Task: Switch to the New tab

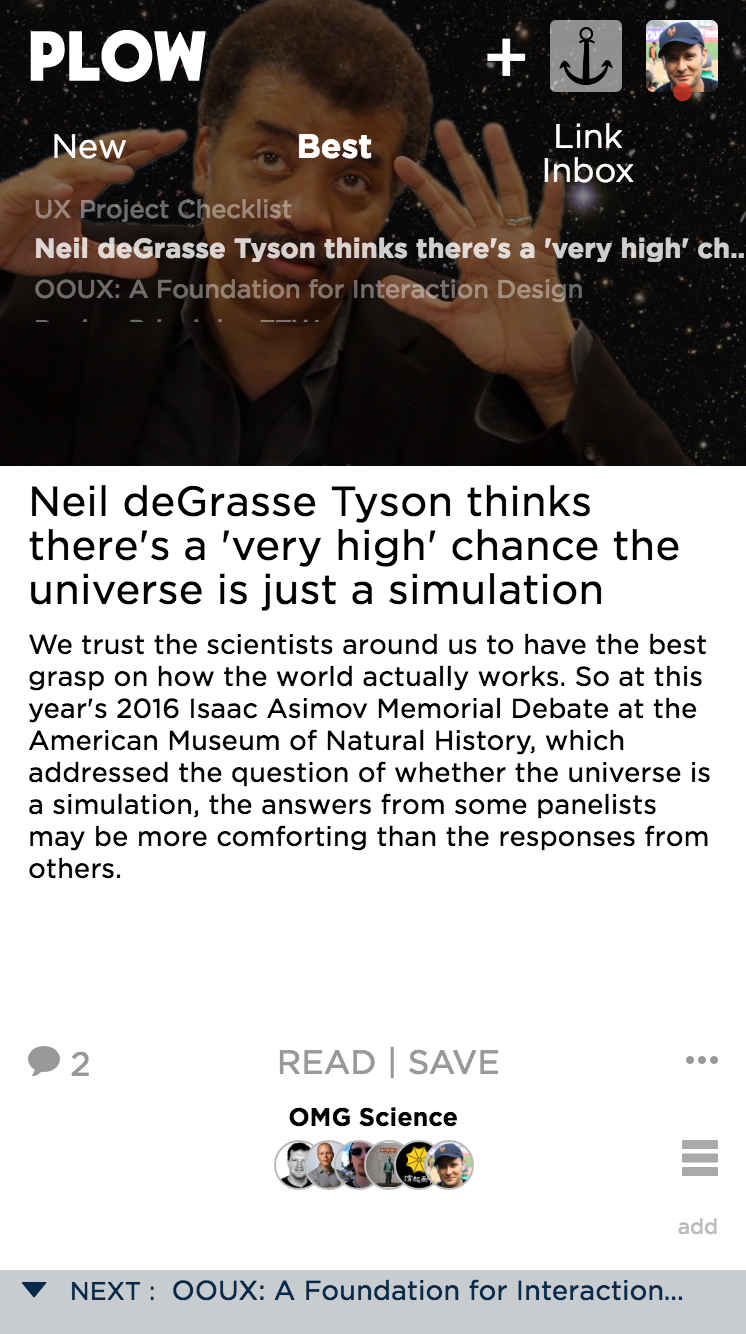Action: tap(89, 147)
